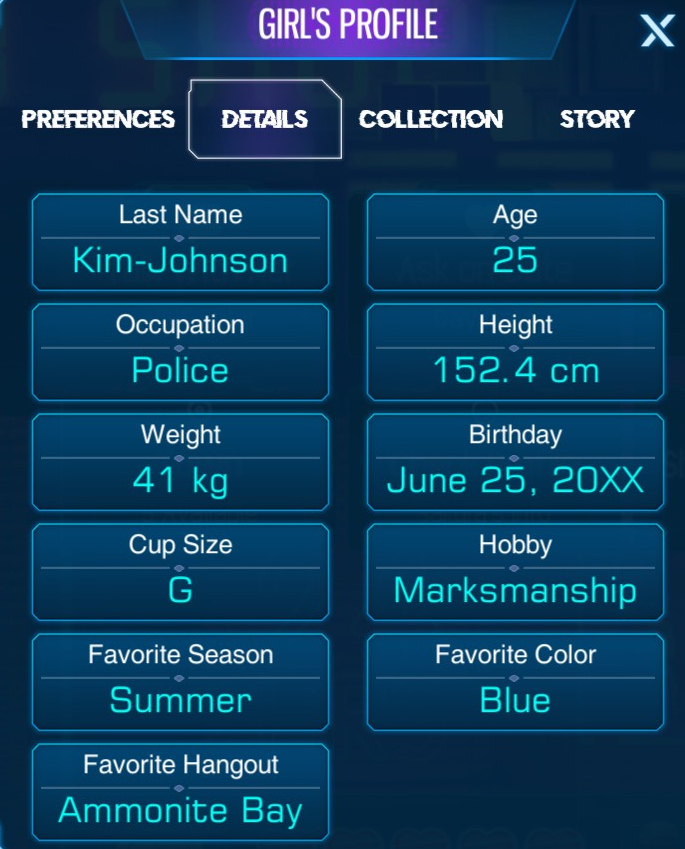Select the Details tab
This screenshot has width=685, height=849.
265,119
